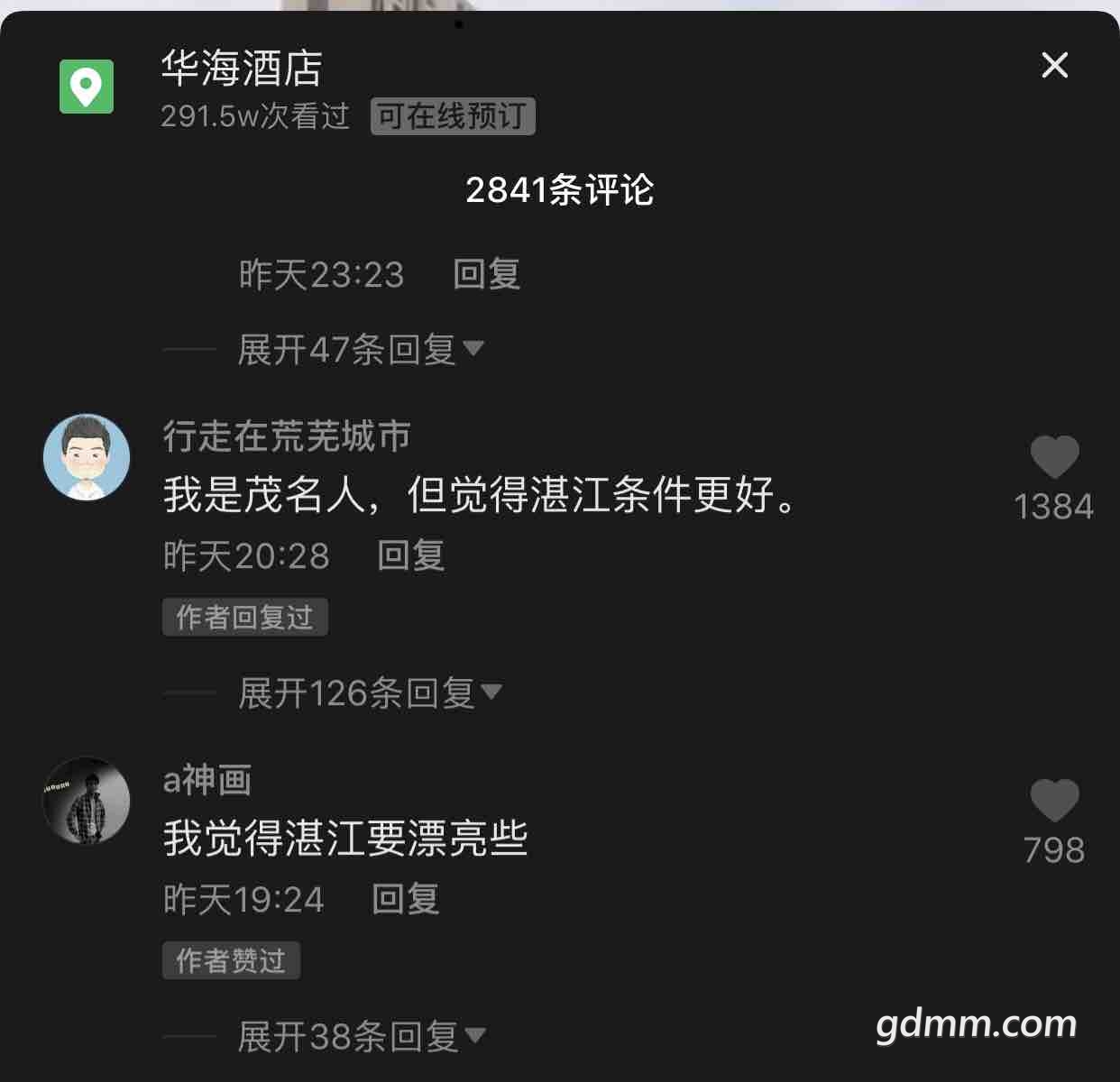Image resolution: width=1120 pixels, height=1082 pixels.
Task: Expand the 126 replies
Action: pyautogui.click(x=369, y=692)
